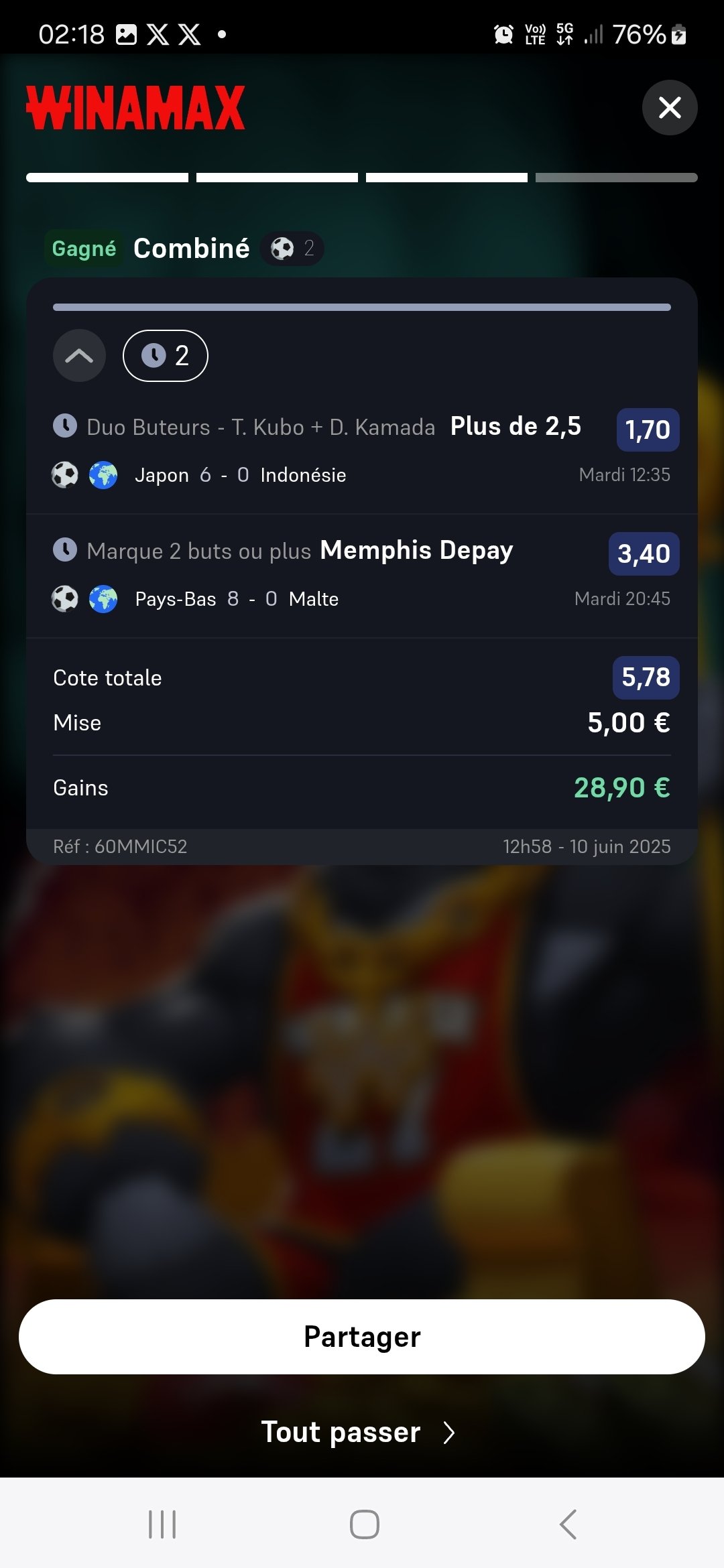The height and width of the screenshot is (1568, 724).
Task: Close the Winamax story overlay
Action: pos(670,107)
